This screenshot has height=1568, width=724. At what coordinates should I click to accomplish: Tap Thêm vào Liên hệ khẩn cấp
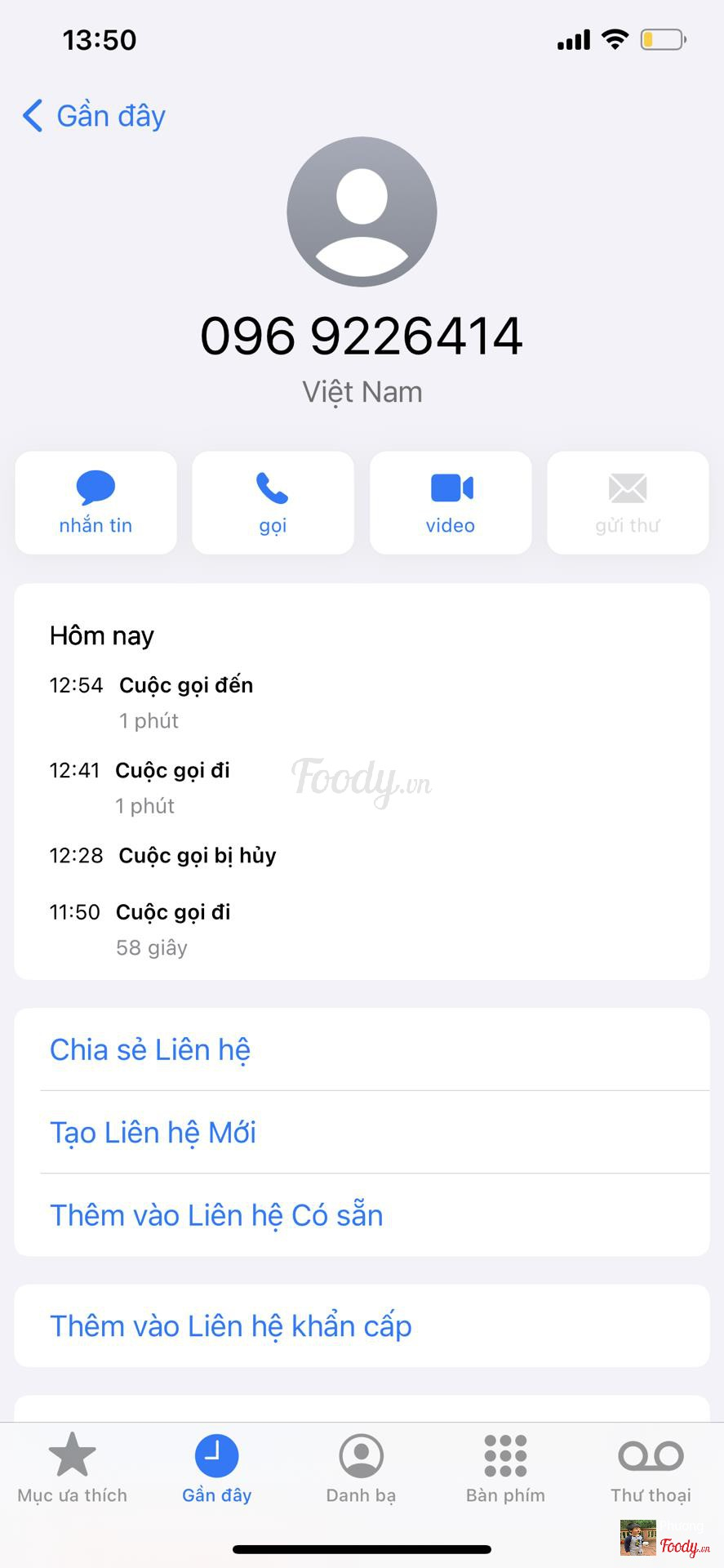click(231, 1326)
